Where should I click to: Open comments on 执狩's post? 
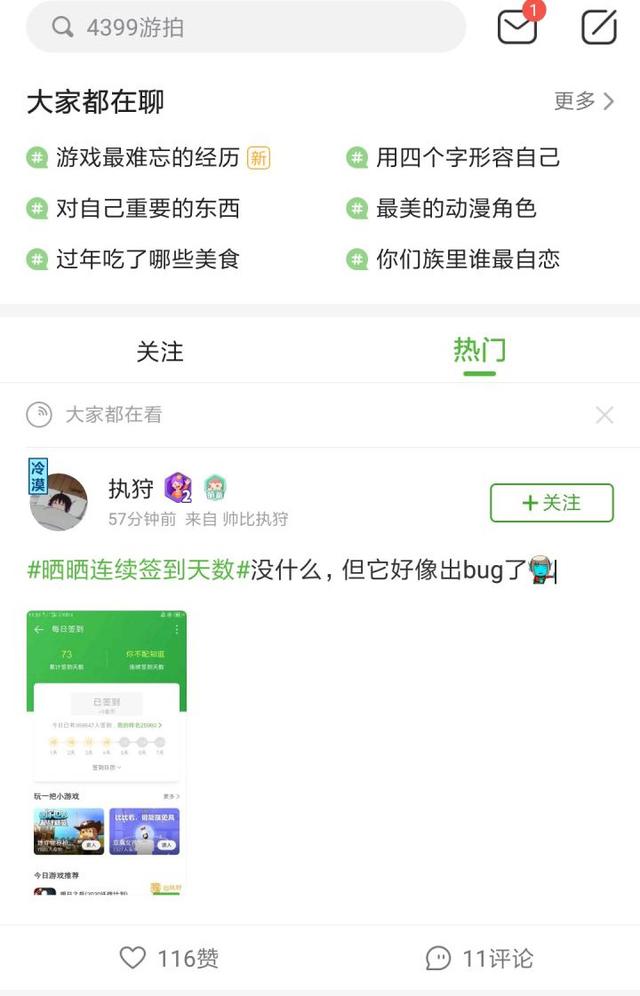[479, 958]
